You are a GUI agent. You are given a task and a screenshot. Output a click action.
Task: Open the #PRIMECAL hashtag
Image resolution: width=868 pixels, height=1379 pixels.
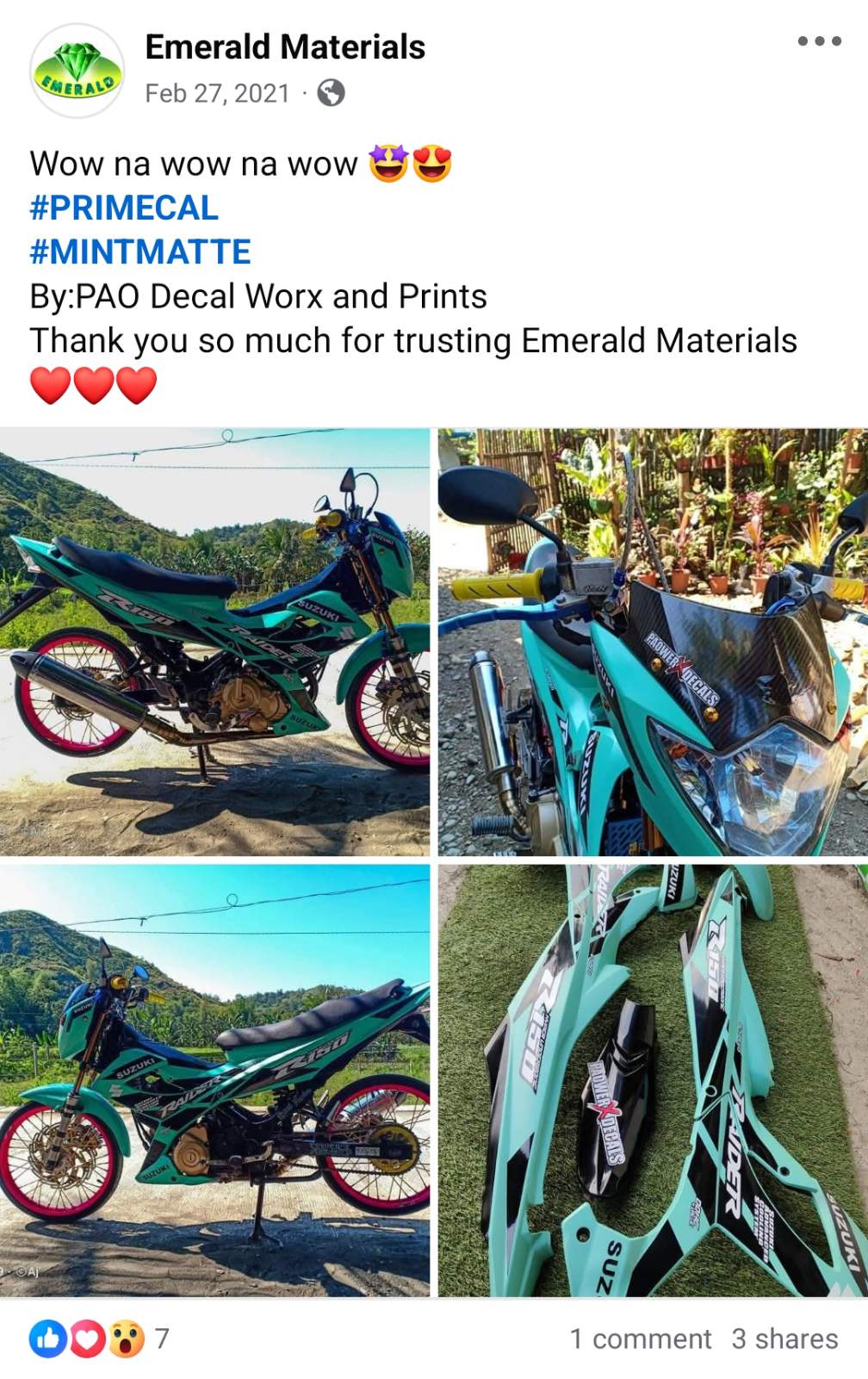(x=123, y=208)
